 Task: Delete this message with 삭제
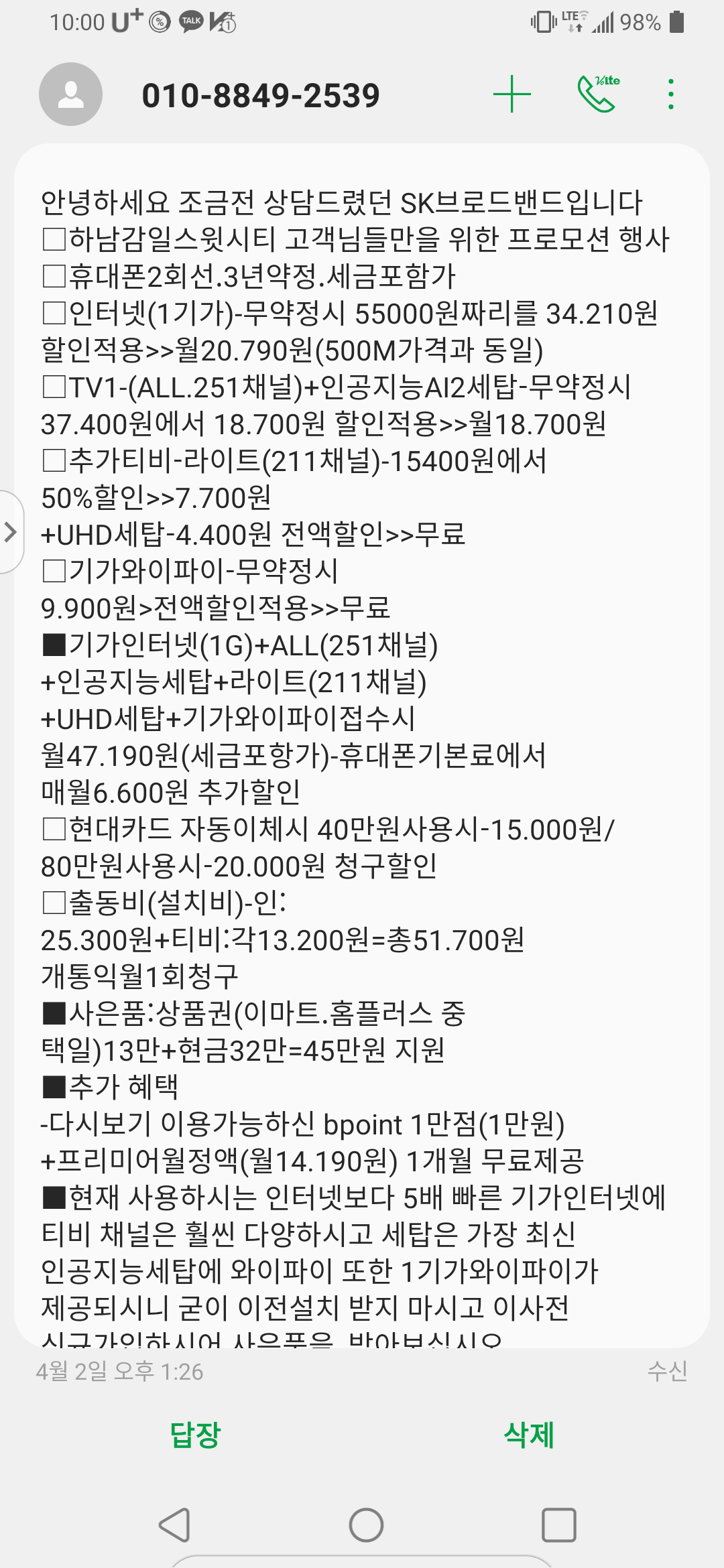coord(529,1435)
